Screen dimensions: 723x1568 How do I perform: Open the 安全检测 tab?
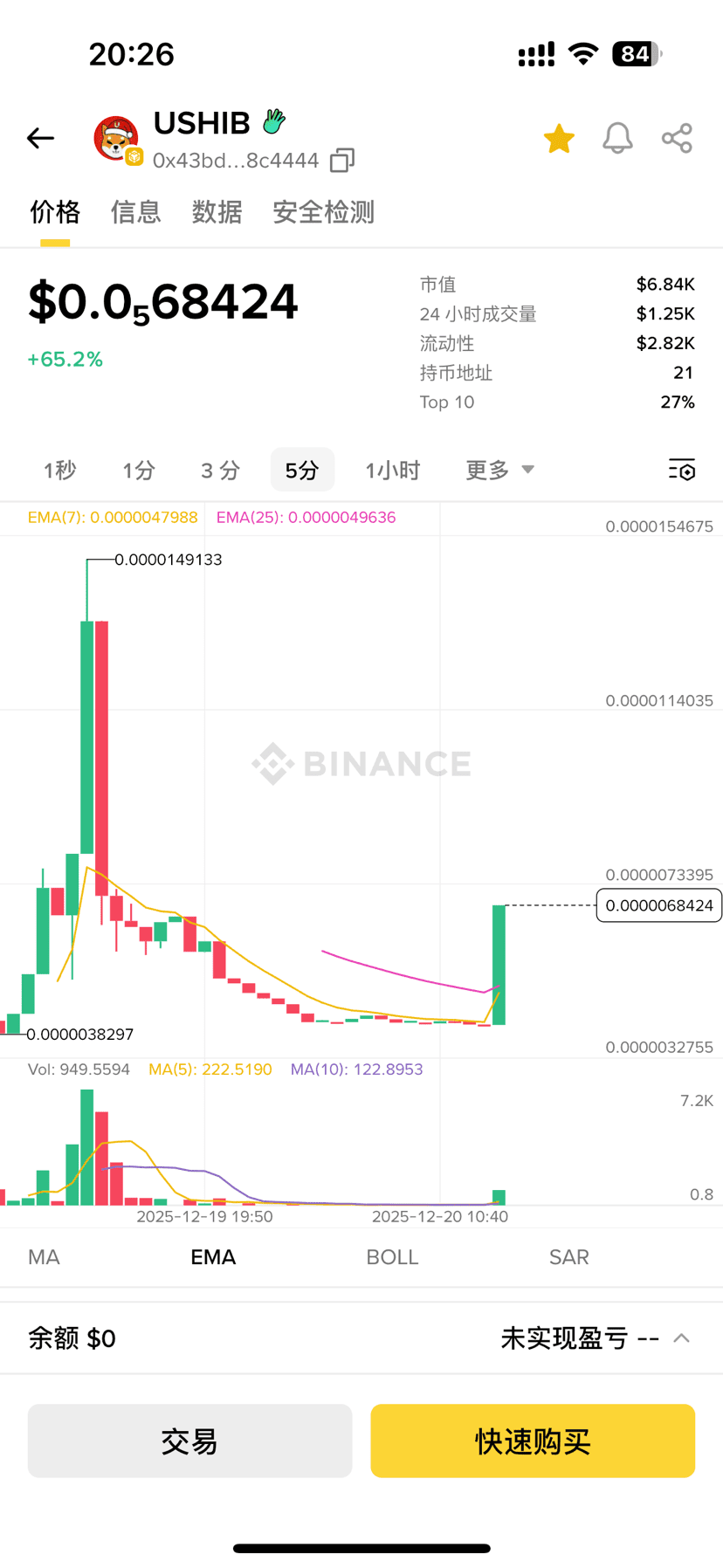point(323,212)
